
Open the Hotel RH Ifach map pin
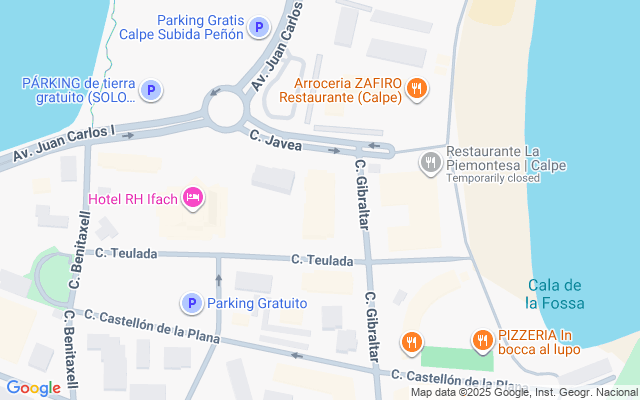(x=193, y=198)
